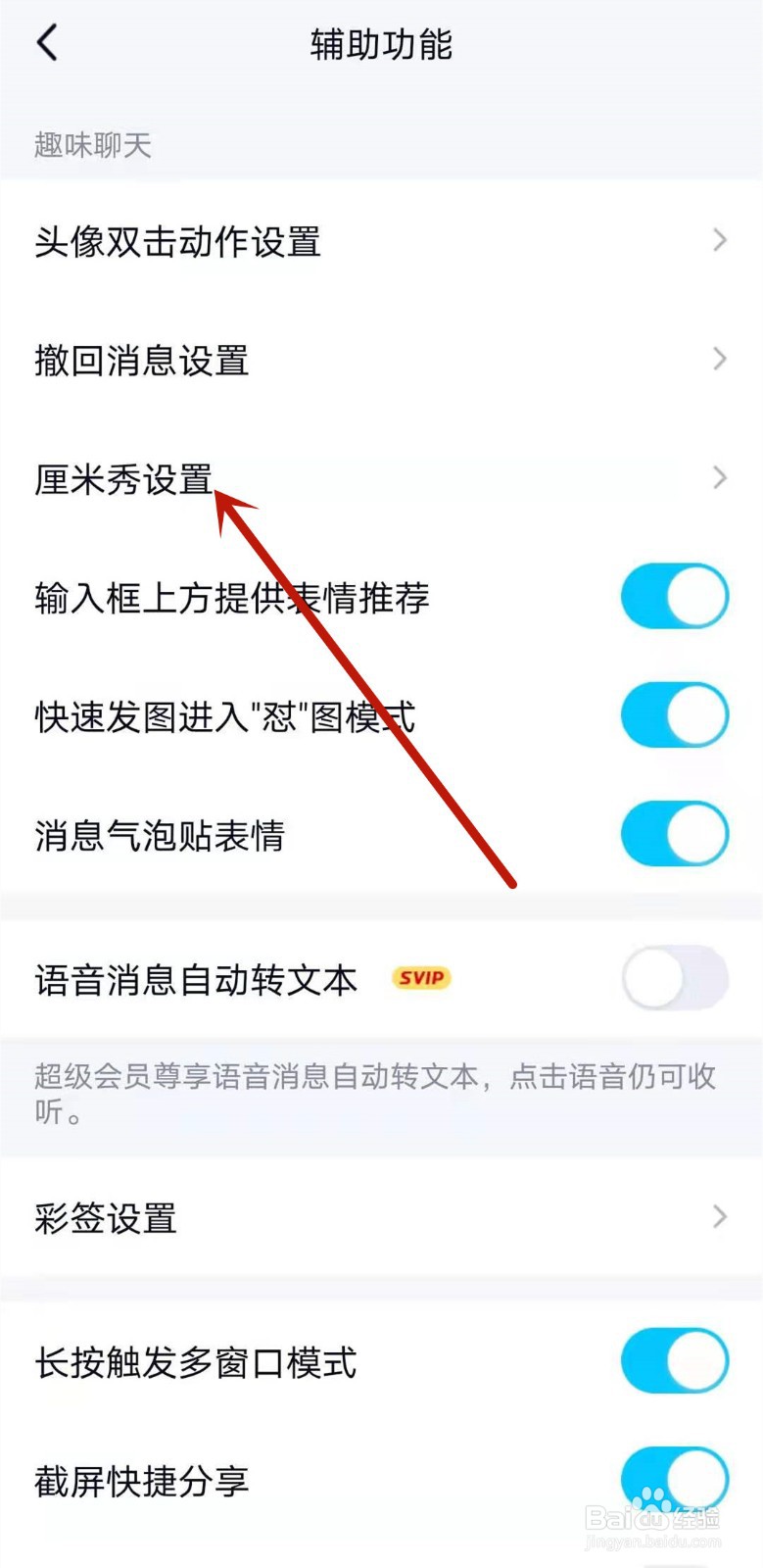
Task: Select the 厘米秀设置 entry
Action: click(x=122, y=478)
